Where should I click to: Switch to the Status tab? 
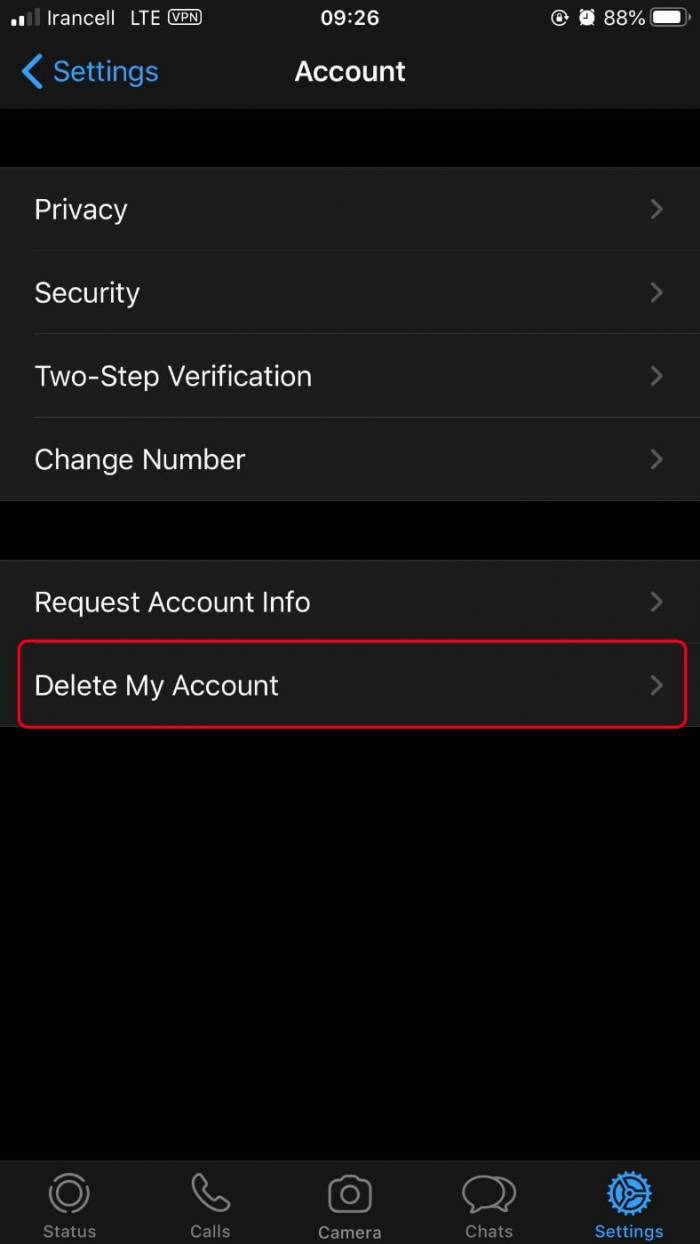pos(69,1204)
